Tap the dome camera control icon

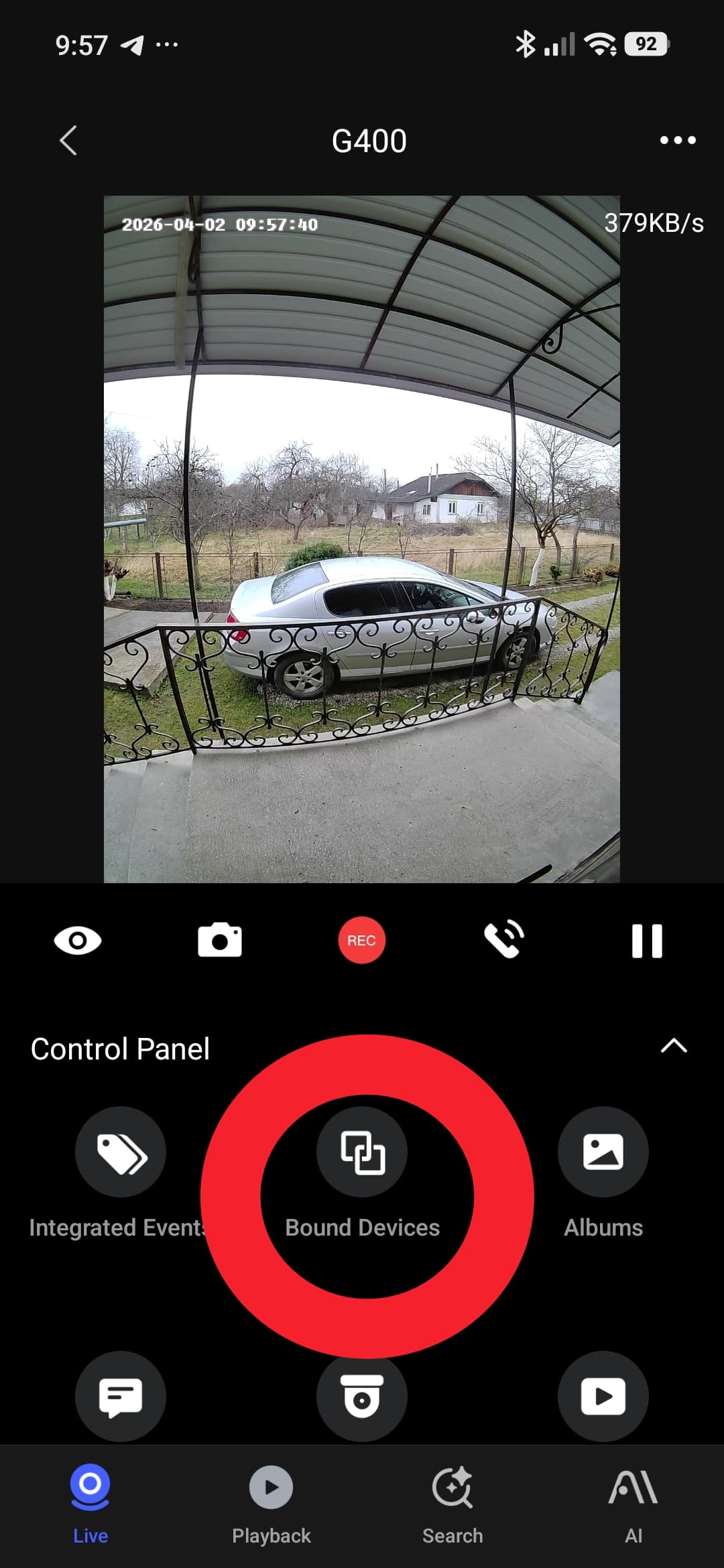pyautogui.click(x=362, y=1397)
